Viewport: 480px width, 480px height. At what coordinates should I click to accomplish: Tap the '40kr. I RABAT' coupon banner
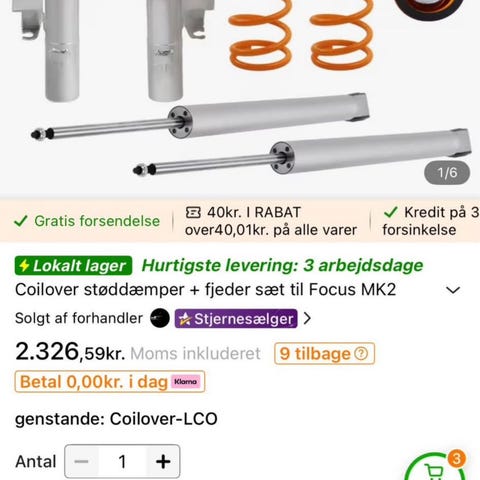[271, 221]
